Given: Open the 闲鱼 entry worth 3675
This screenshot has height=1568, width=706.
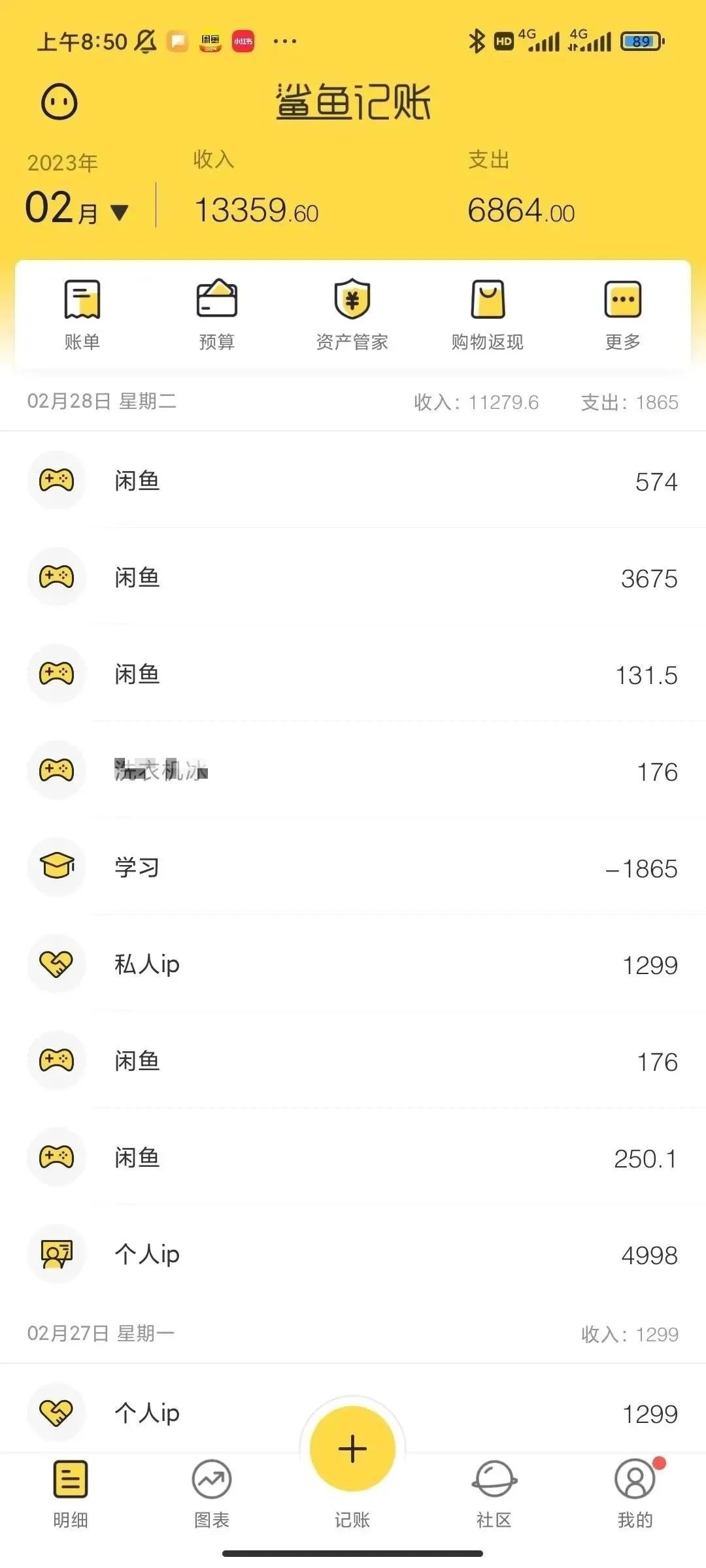Looking at the screenshot, I should tap(353, 578).
